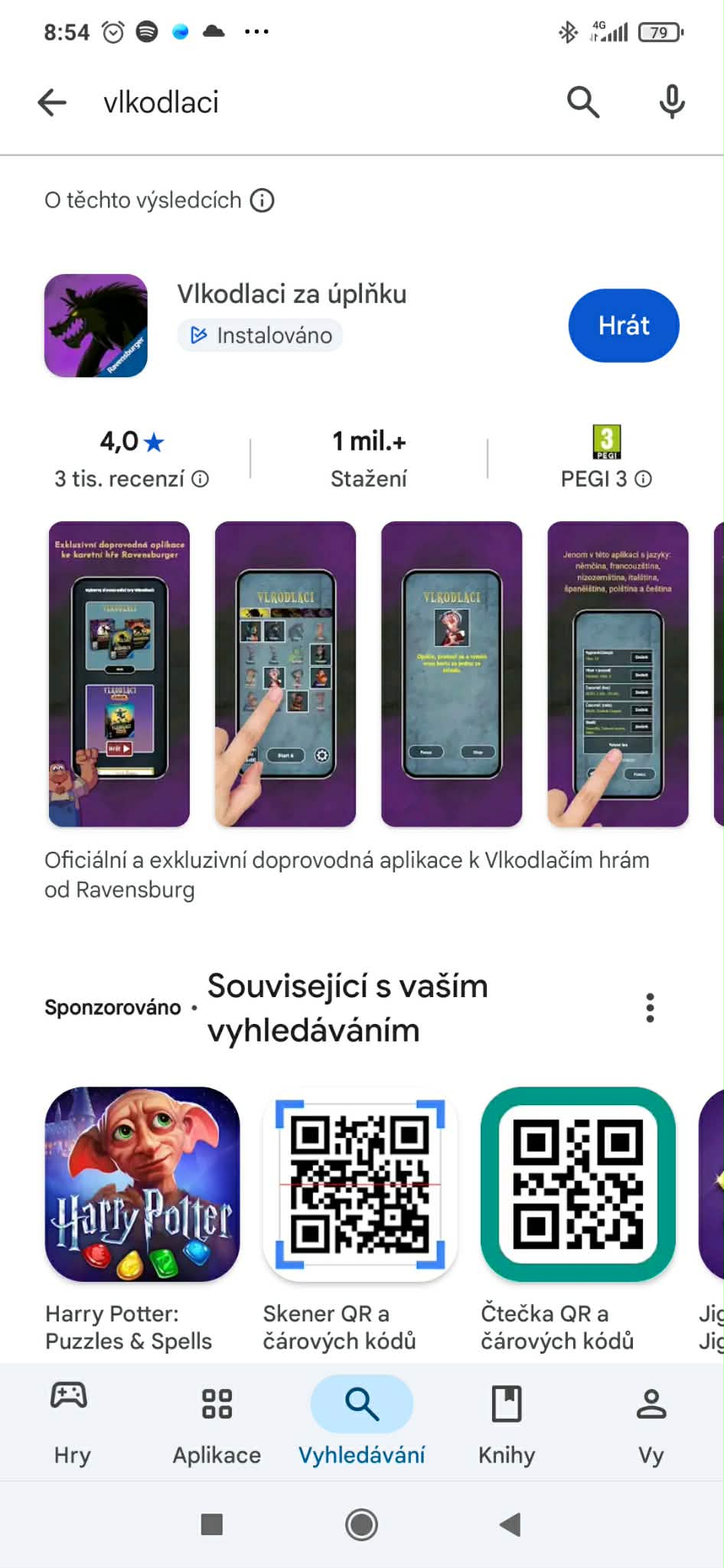Tap the system home button
724x1568 pixels.
click(361, 1524)
